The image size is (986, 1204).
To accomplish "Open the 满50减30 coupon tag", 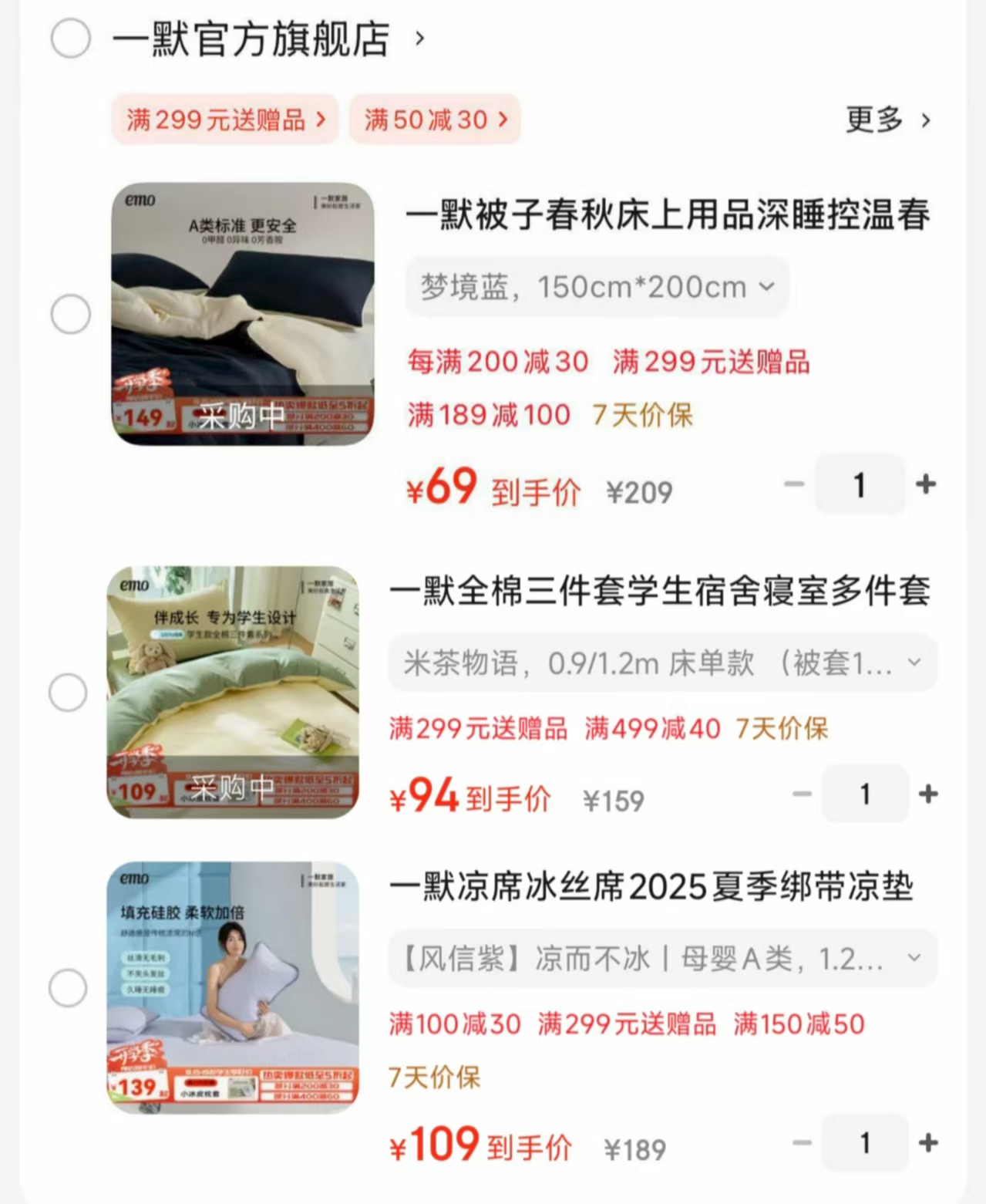I will (434, 120).
